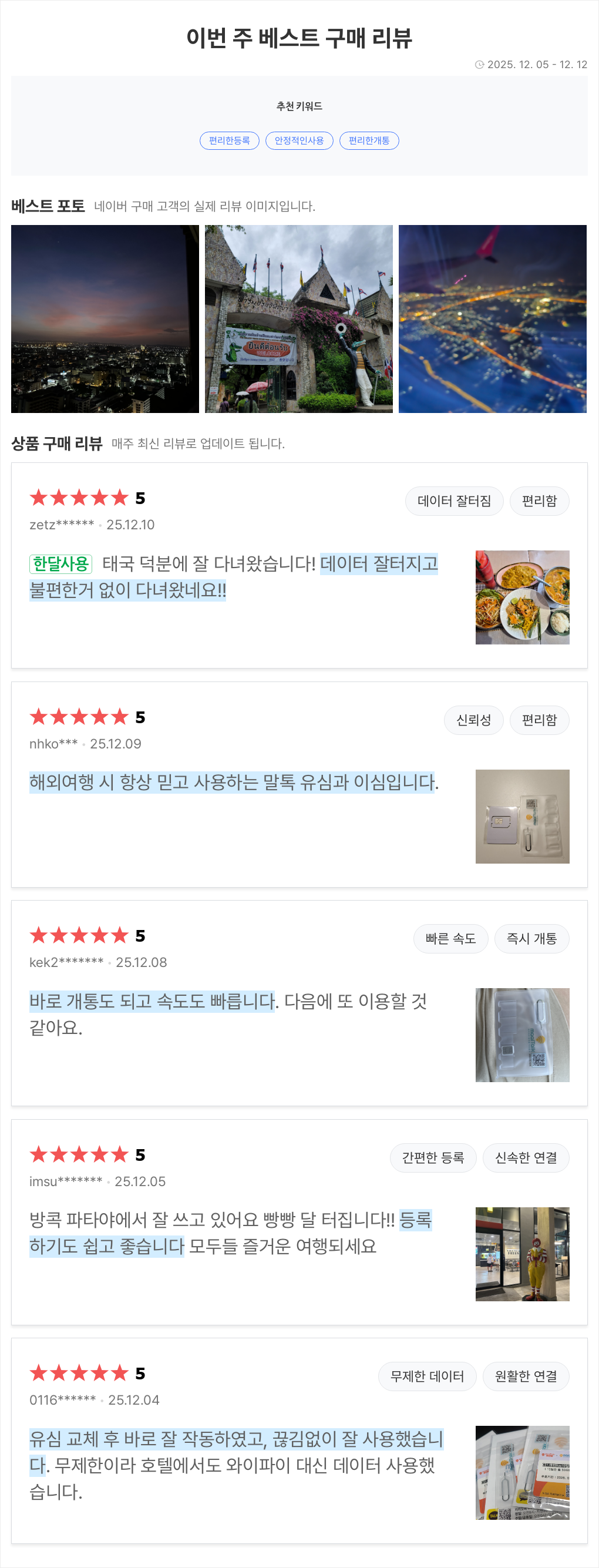This screenshot has height=1568, width=599.
Task: Select the 무제한 데이터 chip
Action: pos(428,1377)
